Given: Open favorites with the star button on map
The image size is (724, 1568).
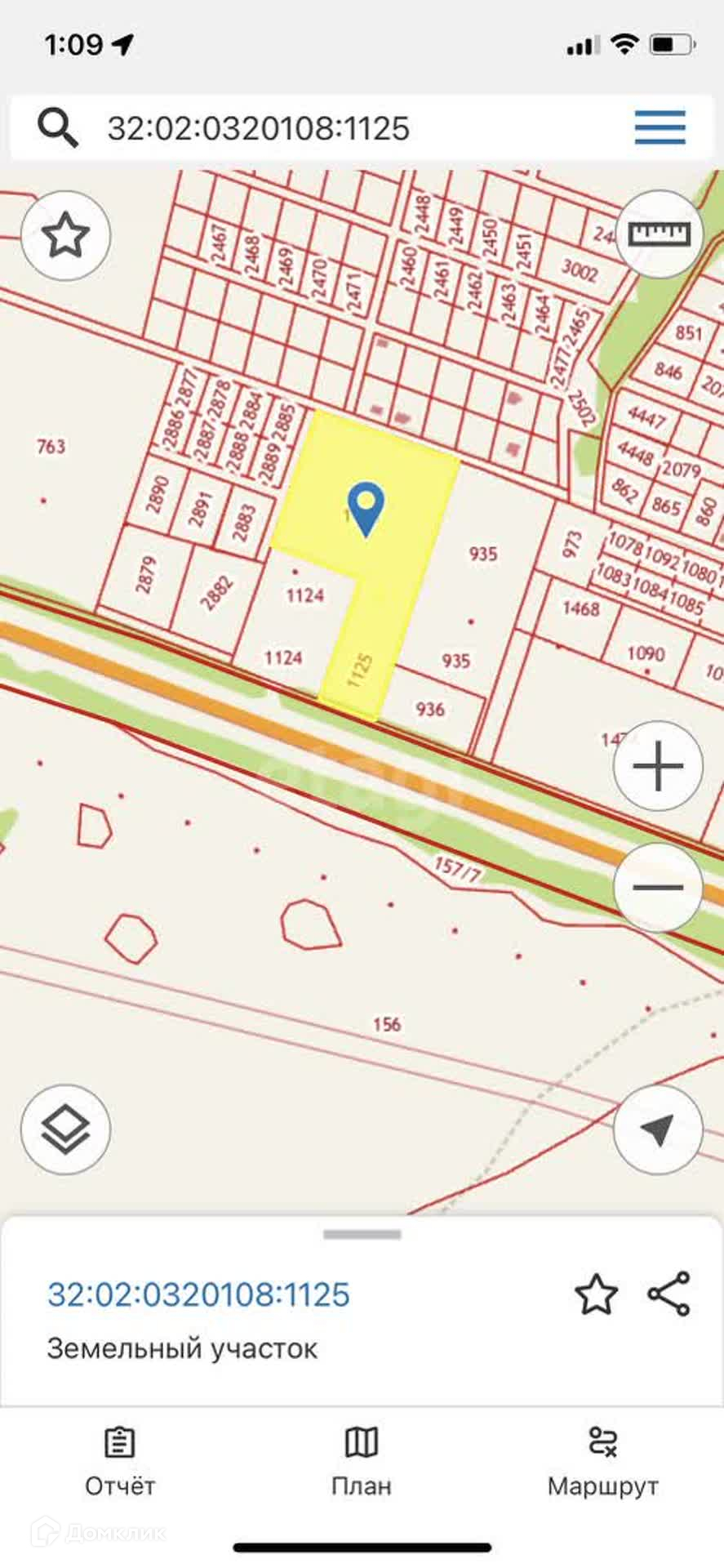Looking at the screenshot, I should coord(65,236).
